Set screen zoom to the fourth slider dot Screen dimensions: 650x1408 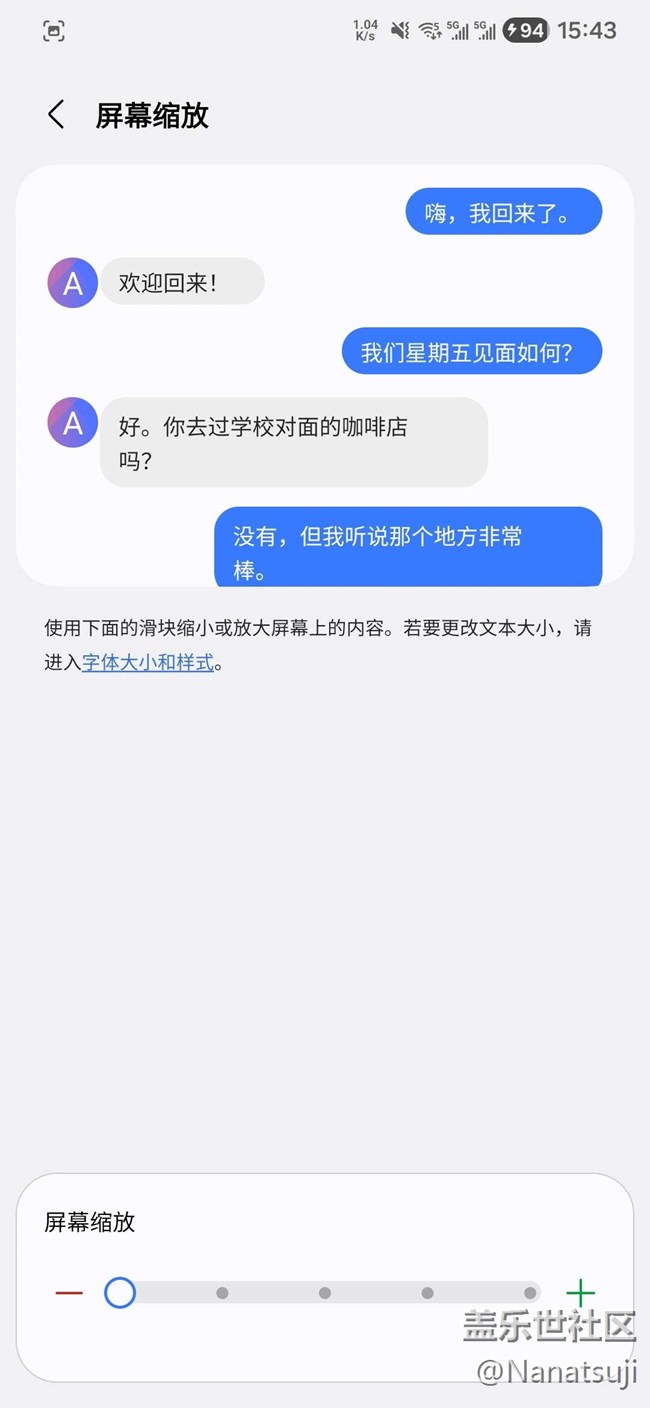[427, 1293]
